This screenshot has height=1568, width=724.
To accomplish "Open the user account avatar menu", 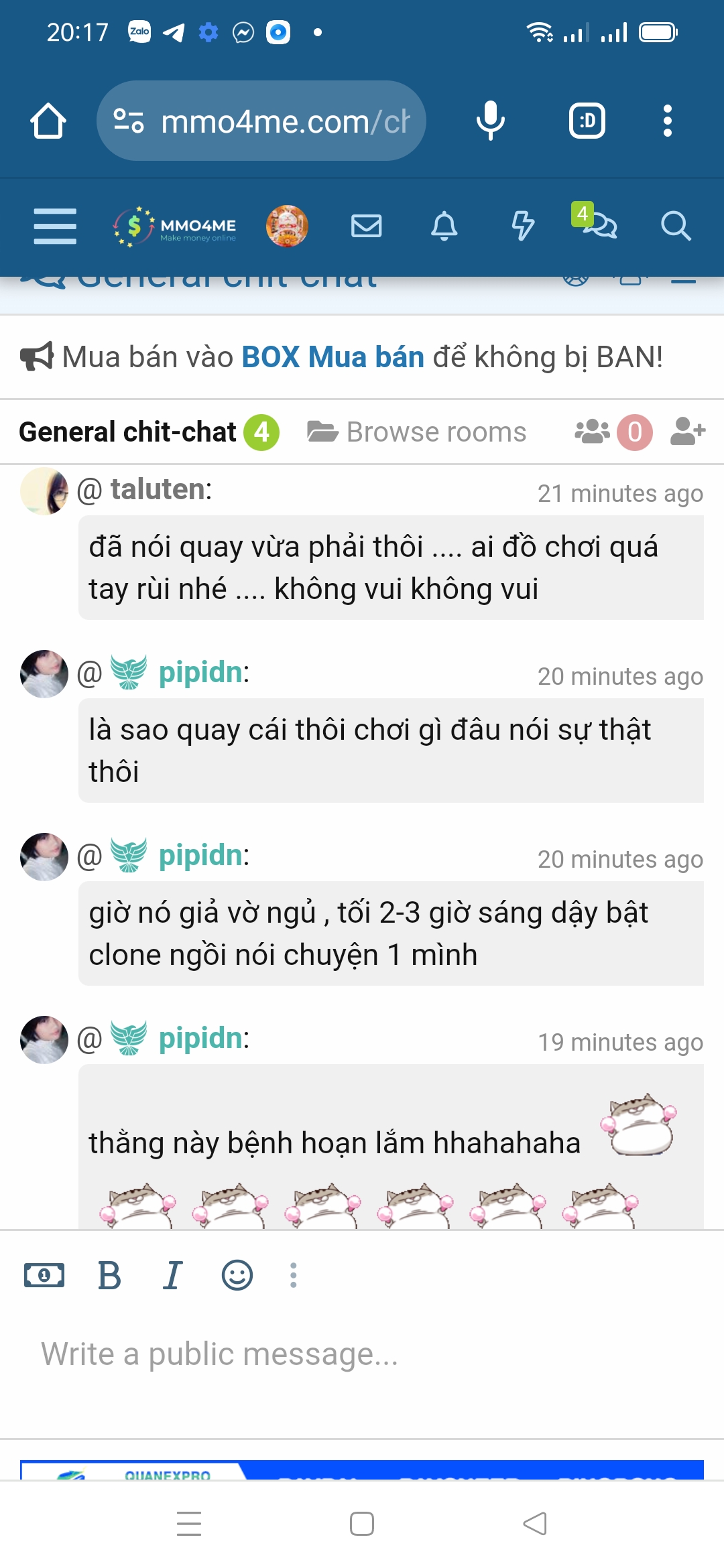I will click(287, 226).
